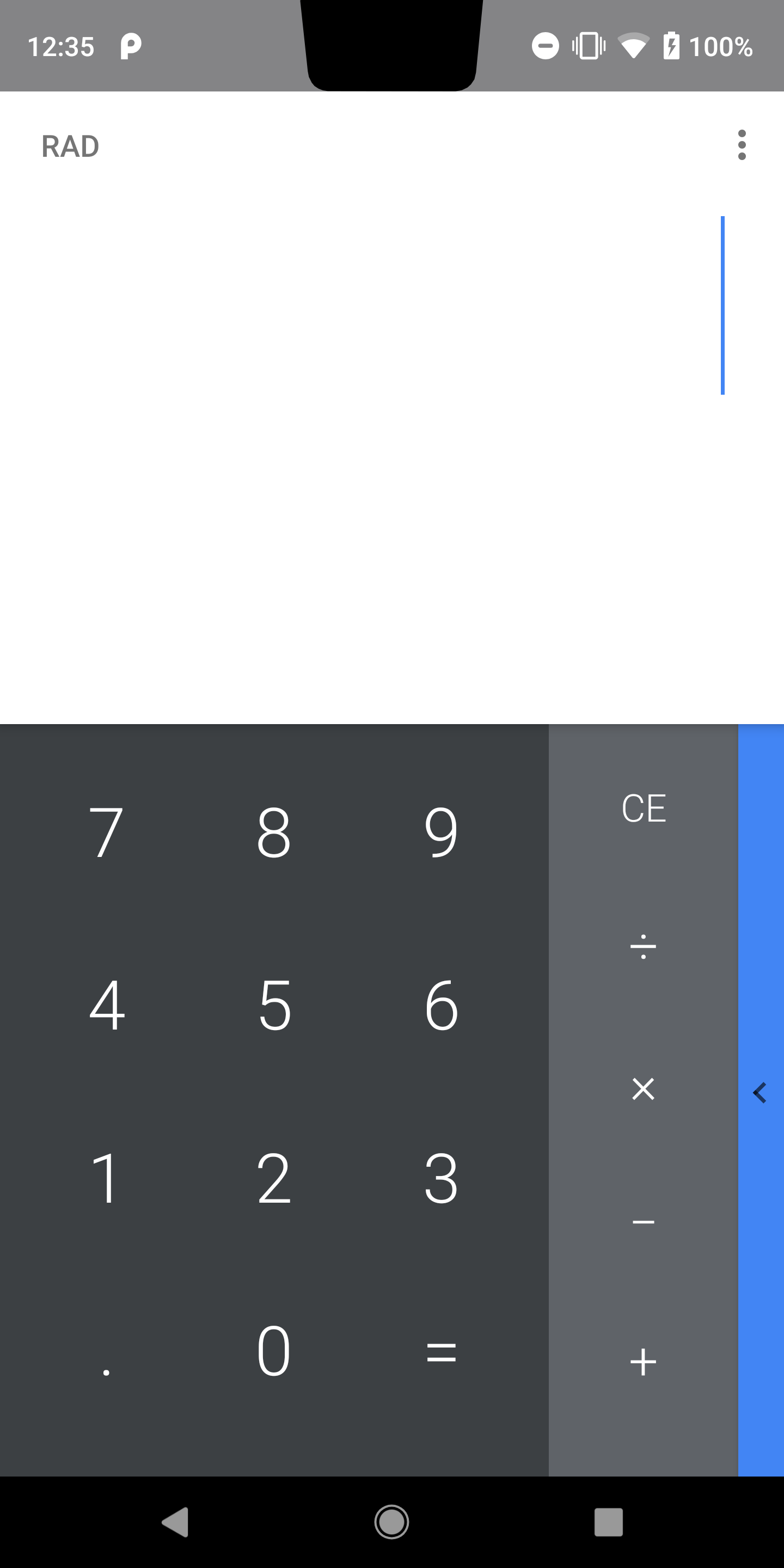Select the plus operator
Screen dimensions: 784x1568
[x=644, y=1361]
